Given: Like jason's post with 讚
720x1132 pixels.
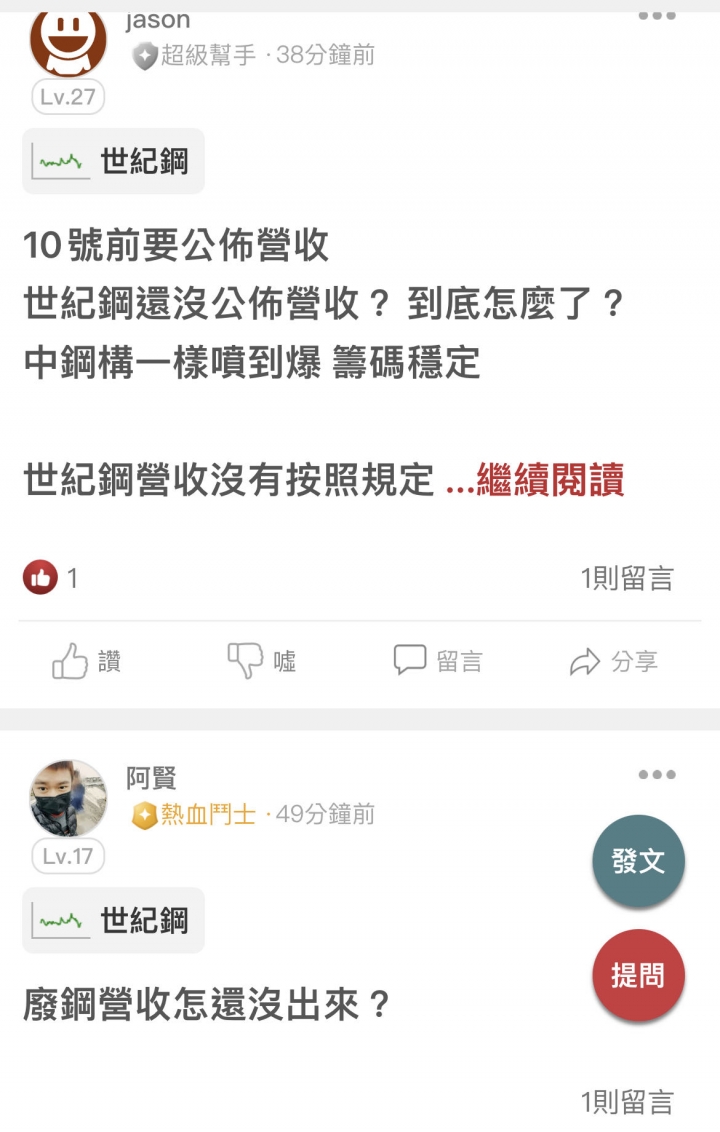Looking at the screenshot, I should point(86,661).
